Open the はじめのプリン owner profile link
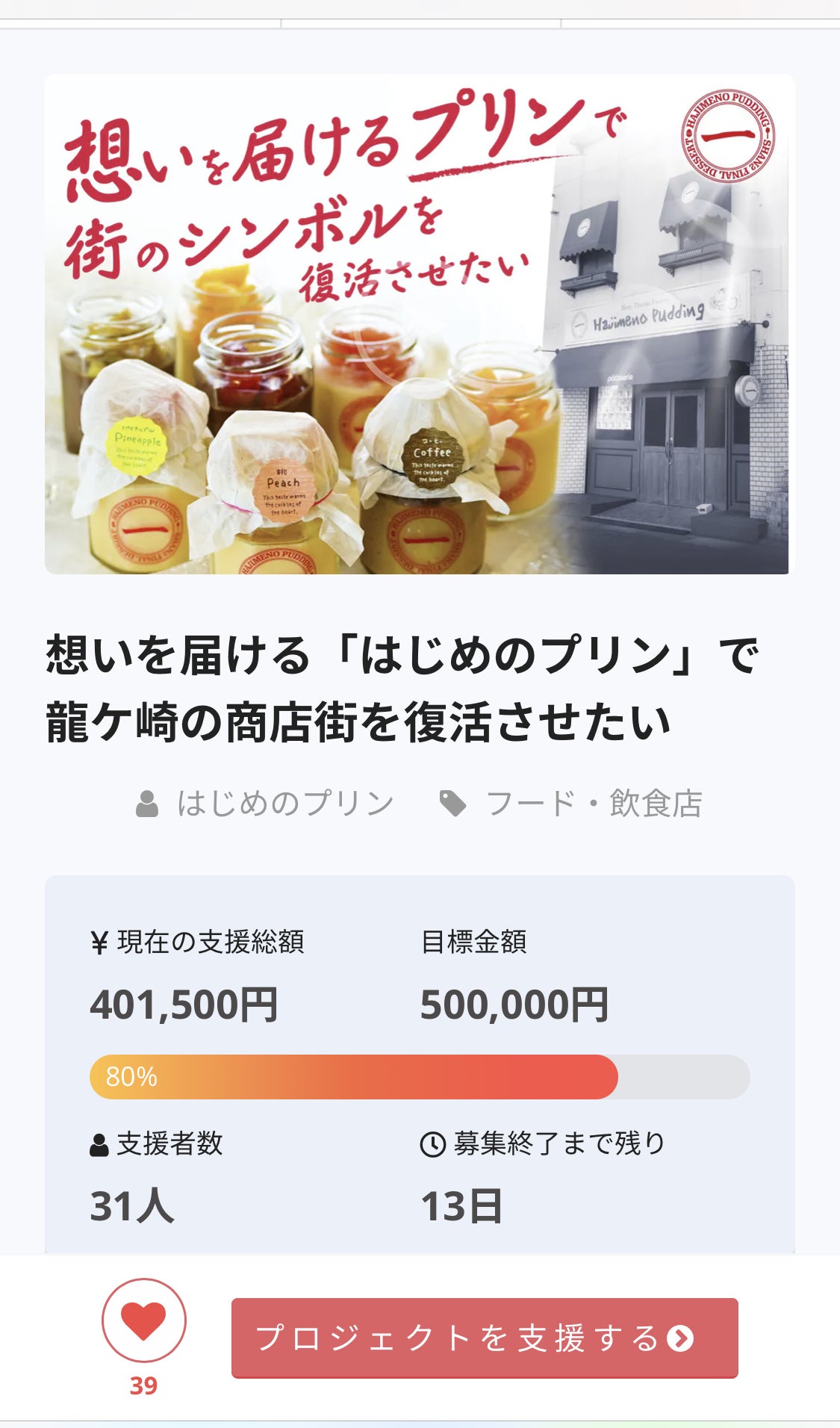The height and width of the screenshot is (1428, 840). [284, 804]
